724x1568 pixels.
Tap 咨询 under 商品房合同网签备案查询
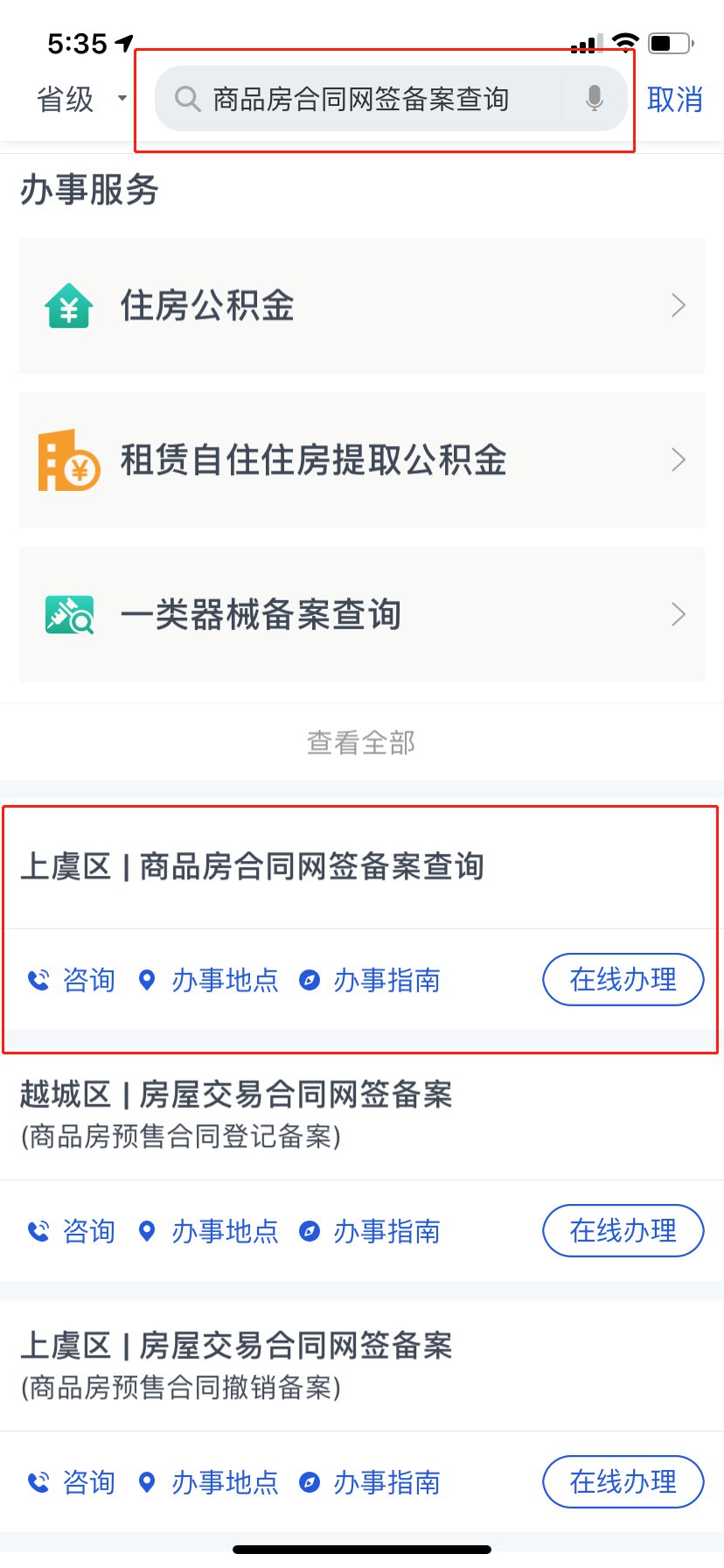(73, 980)
